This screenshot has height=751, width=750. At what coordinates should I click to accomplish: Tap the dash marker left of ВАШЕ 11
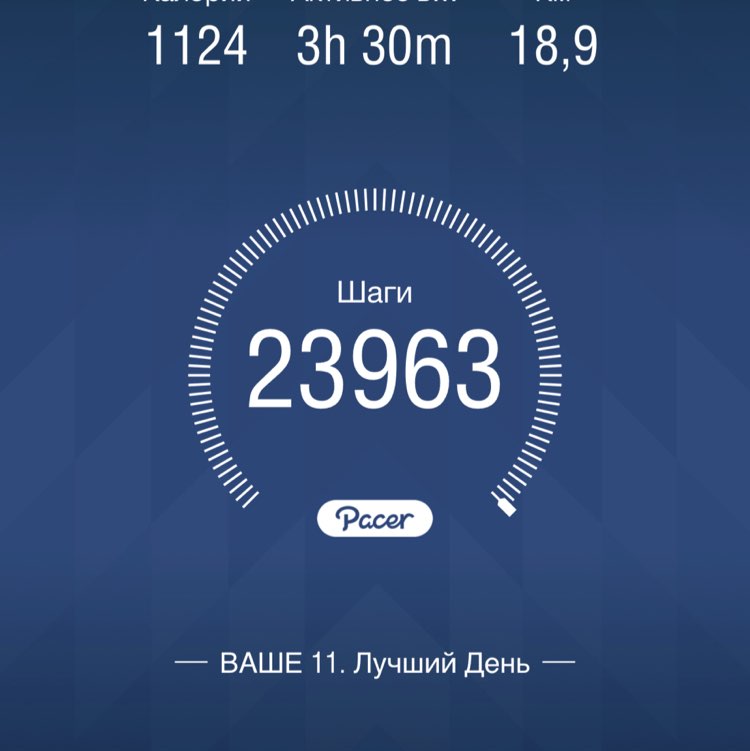pyautogui.click(x=192, y=659)
